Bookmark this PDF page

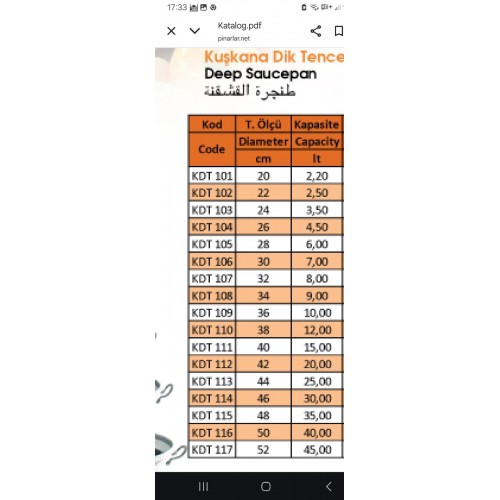(339, 31)
